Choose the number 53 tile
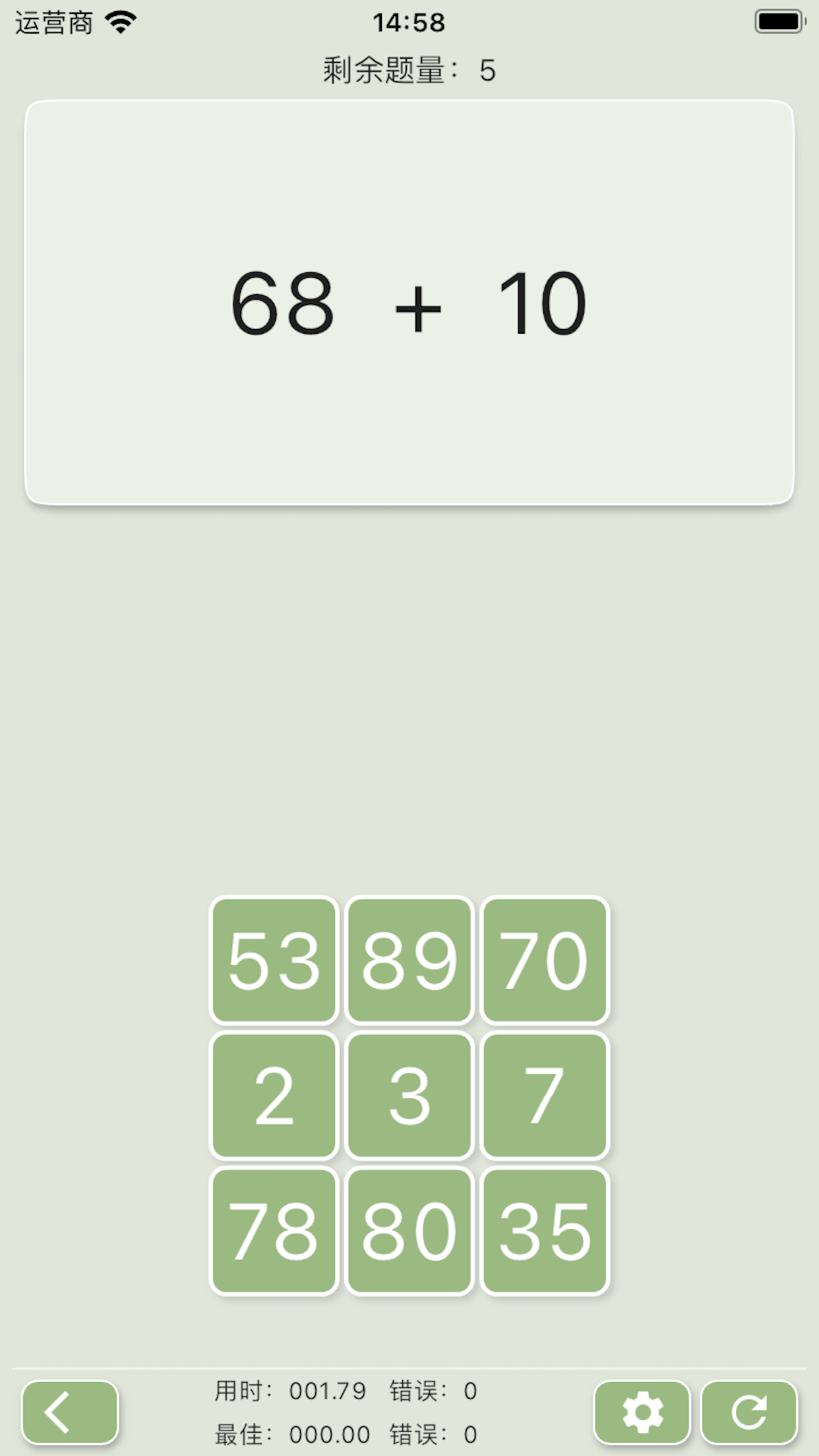This screenshot has height=1456, width=819. point(274,960)
